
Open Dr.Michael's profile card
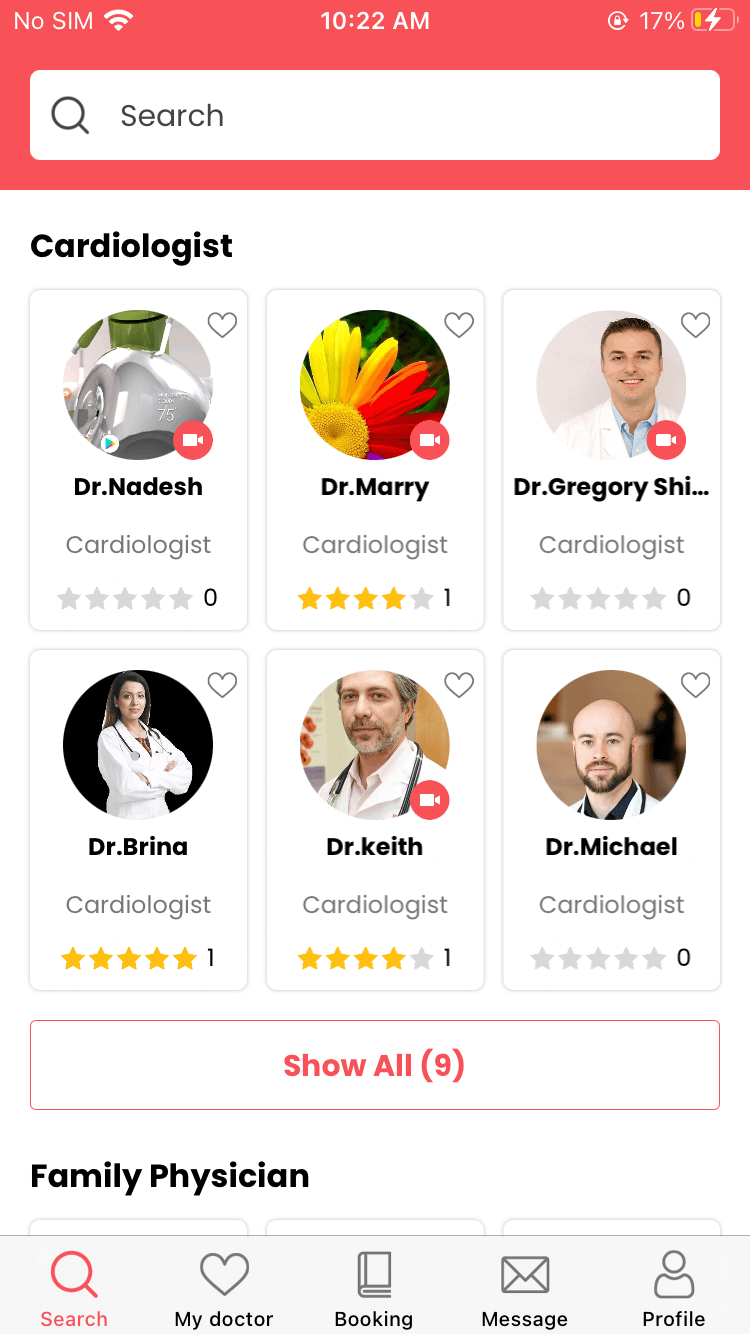(x=611, y=820)
